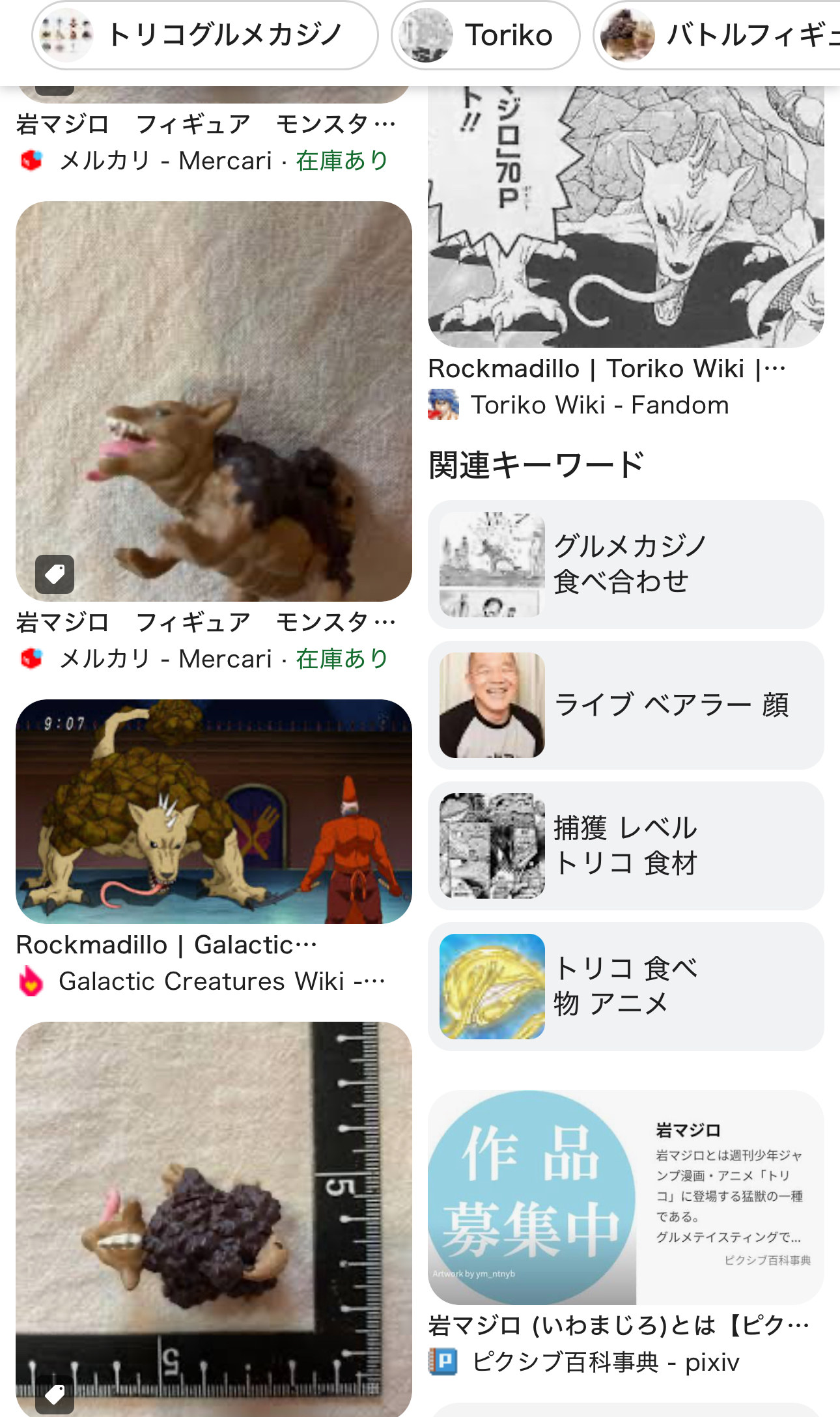Screen dimensions: 840x1417
Task: Search related keyword 捕獲 レベル トリコ 食材
Action: pos(625,845)
